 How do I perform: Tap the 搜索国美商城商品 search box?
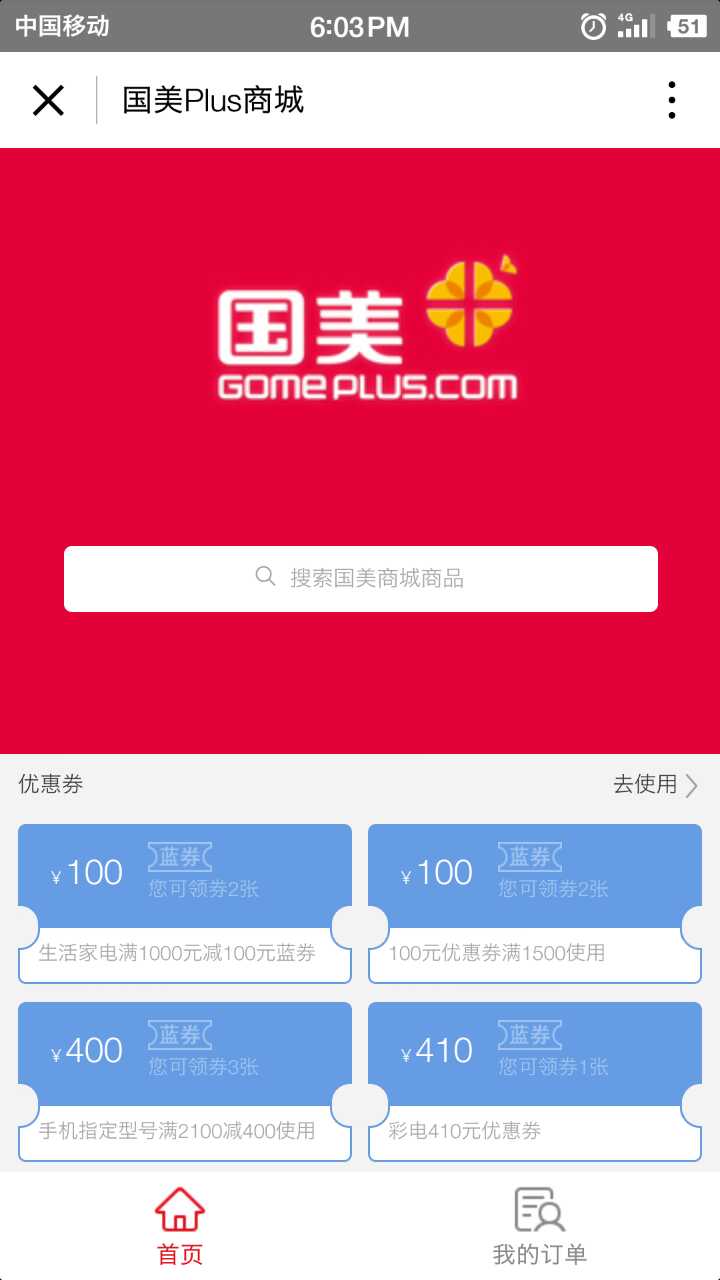click(x=360, y=578)
